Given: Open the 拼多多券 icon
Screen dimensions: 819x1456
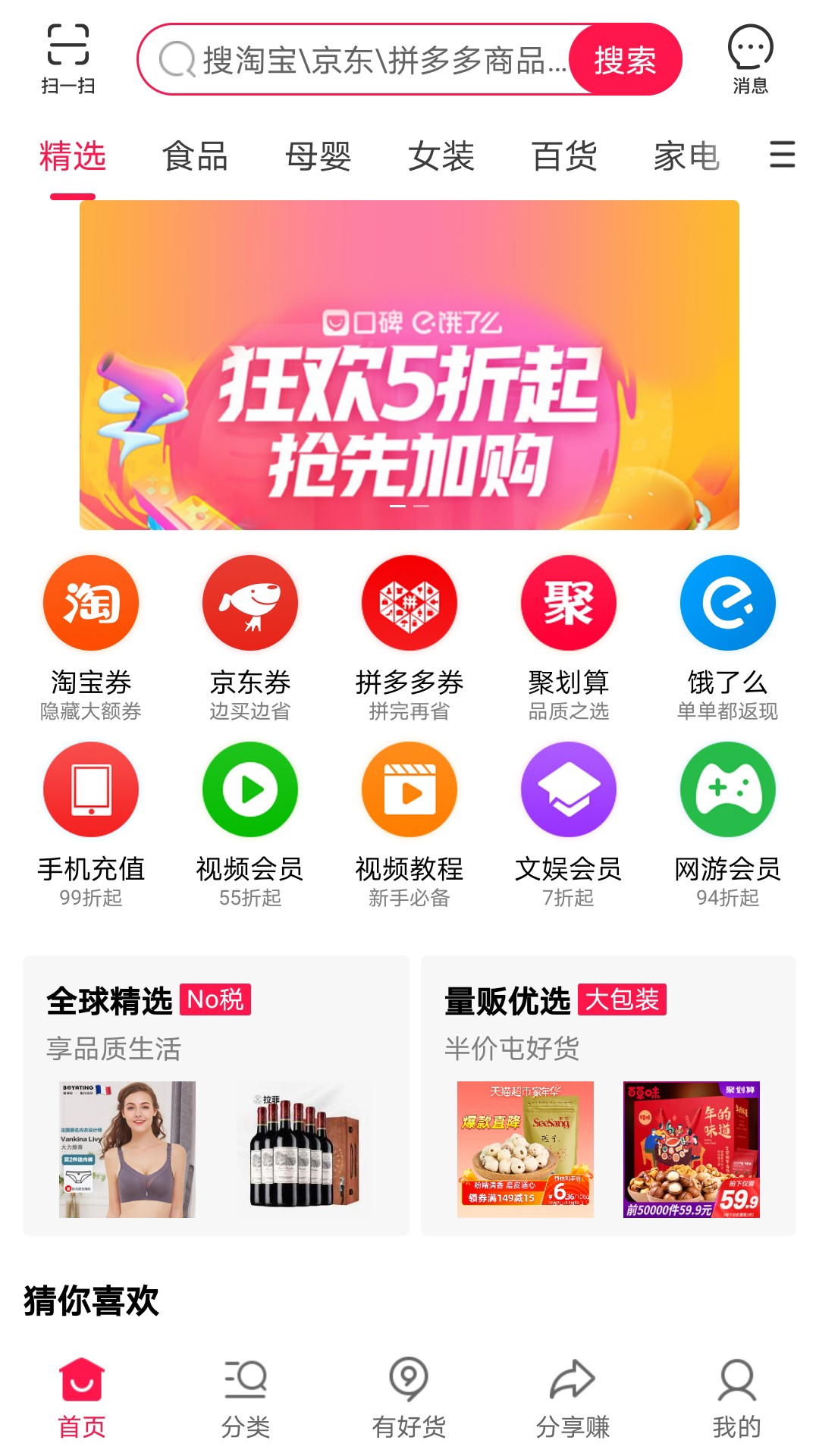Looking at the screenshot, I should tap(408, 601).
